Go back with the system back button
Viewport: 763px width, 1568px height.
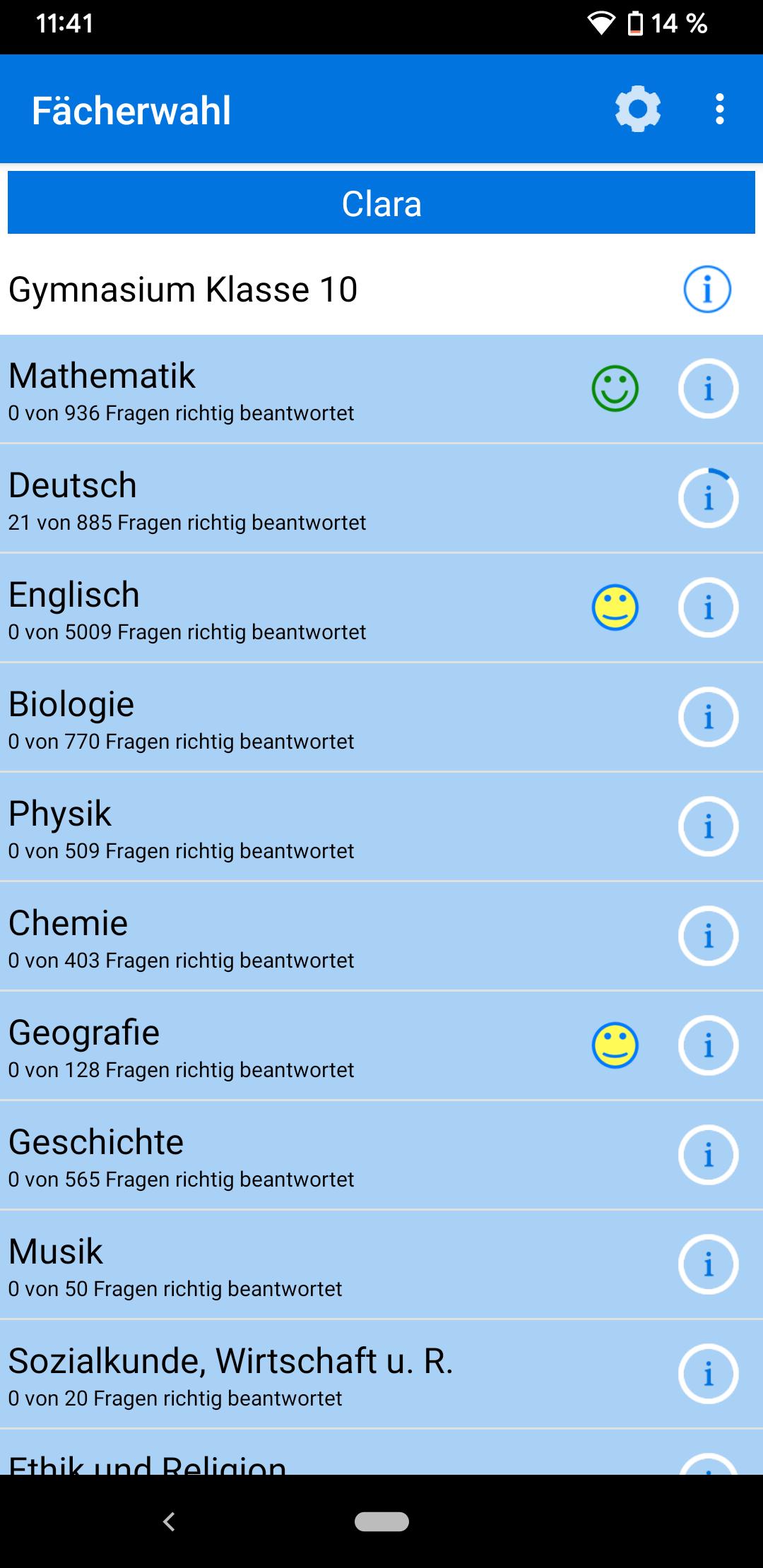pyautogui.click(x=169, y=1521)
